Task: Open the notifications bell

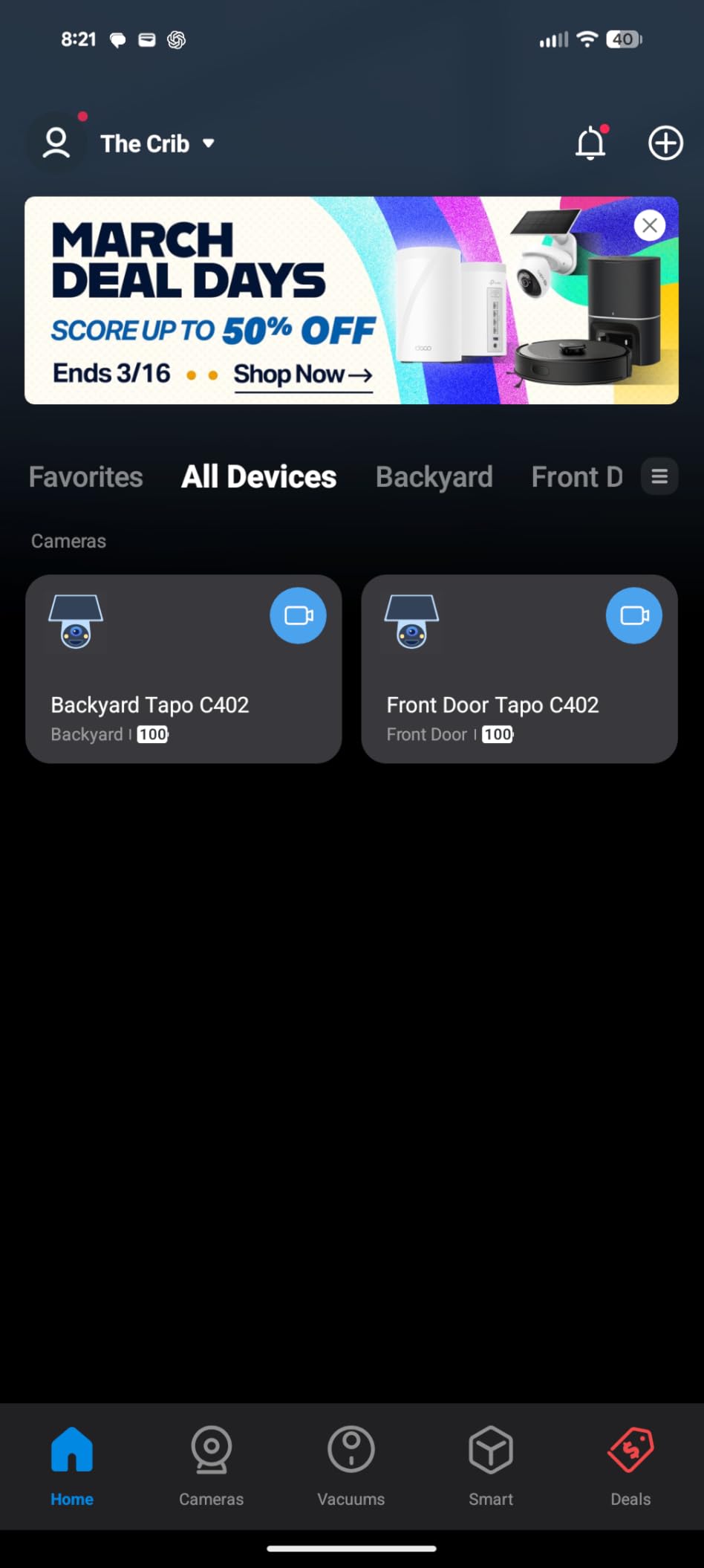Action: [x=591, y=143]
